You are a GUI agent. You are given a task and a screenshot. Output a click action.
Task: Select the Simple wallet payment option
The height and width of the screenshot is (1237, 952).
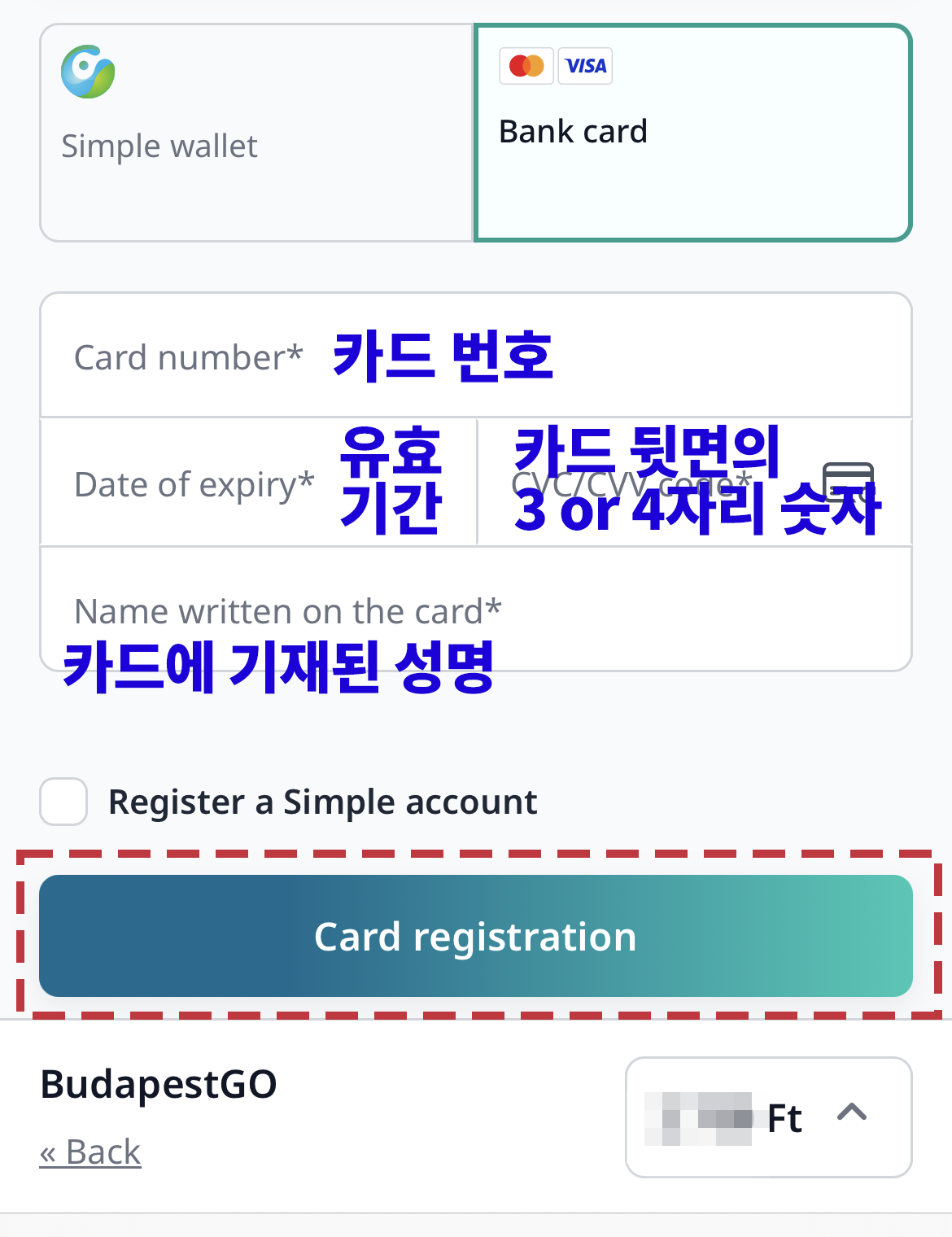click(x=256, y=133)
